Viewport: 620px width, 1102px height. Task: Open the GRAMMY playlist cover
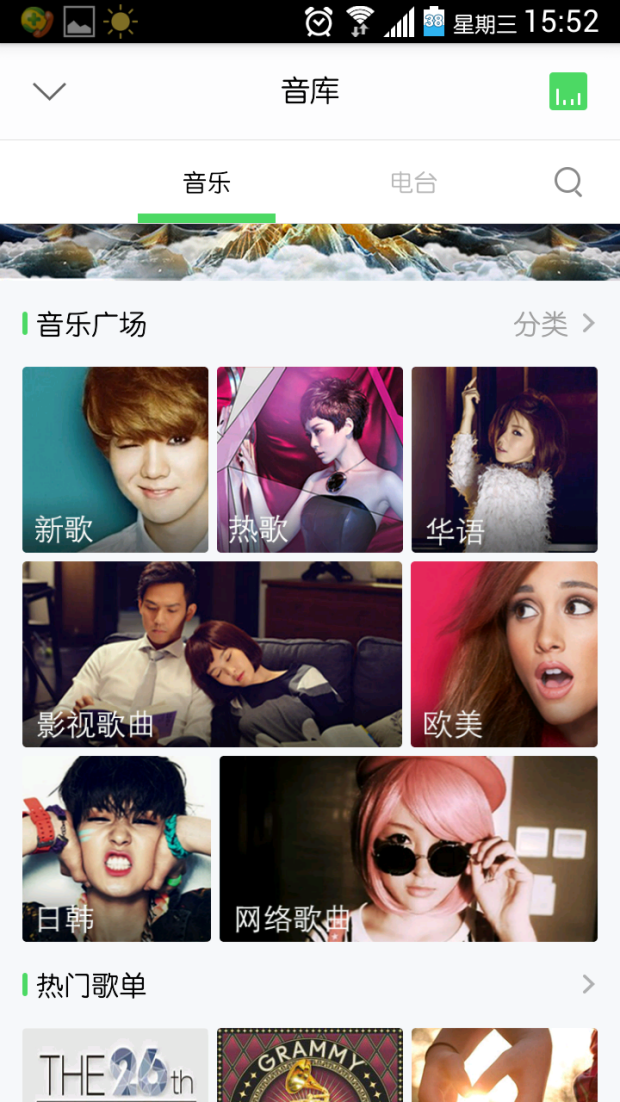310,1066
